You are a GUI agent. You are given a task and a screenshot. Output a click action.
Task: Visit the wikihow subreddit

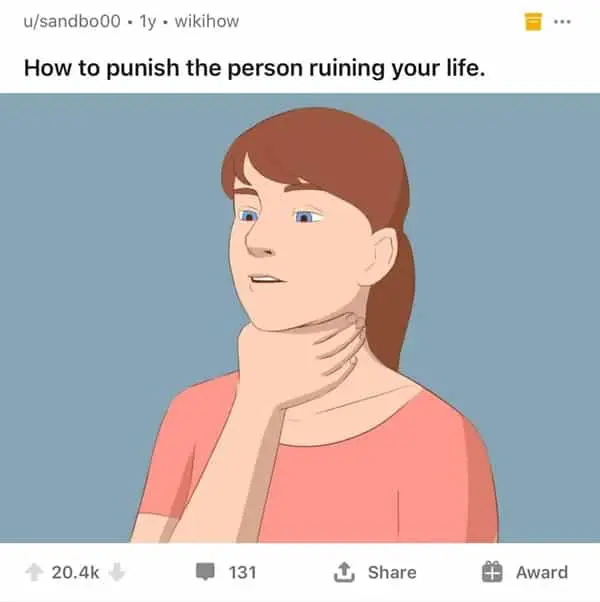(209, 21)
